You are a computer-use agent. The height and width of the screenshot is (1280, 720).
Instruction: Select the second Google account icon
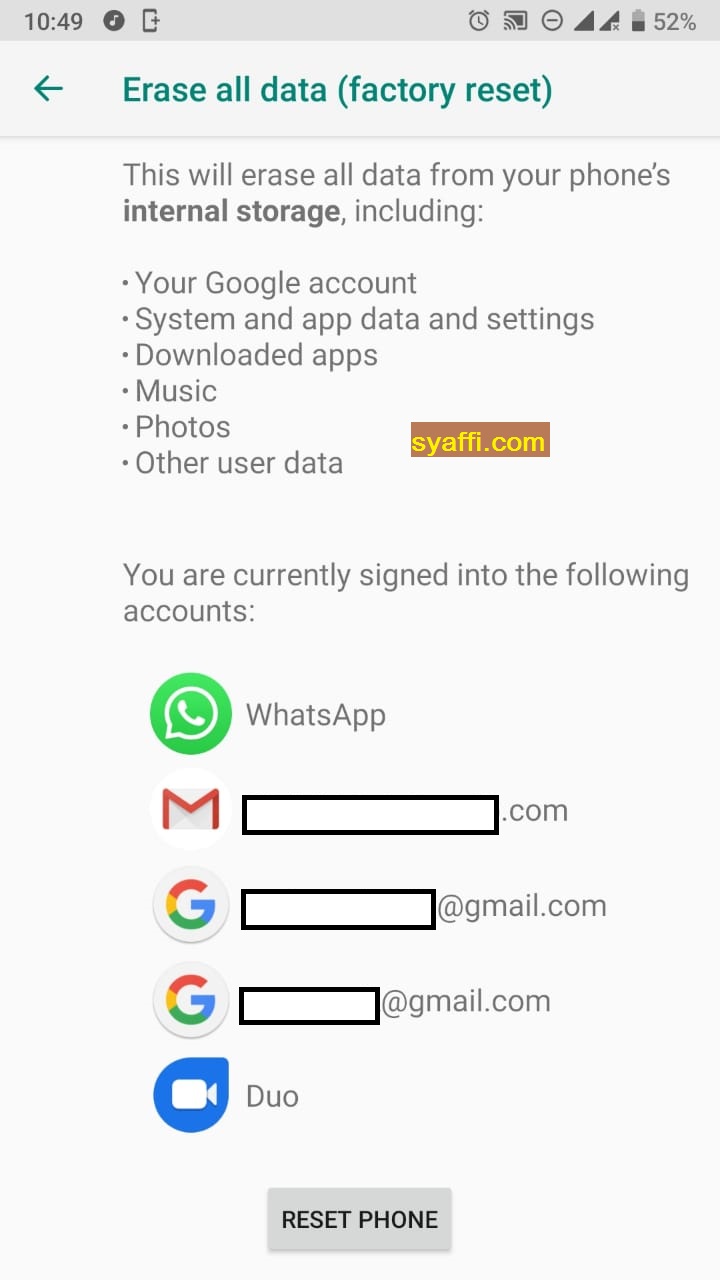coord(190,1000)
